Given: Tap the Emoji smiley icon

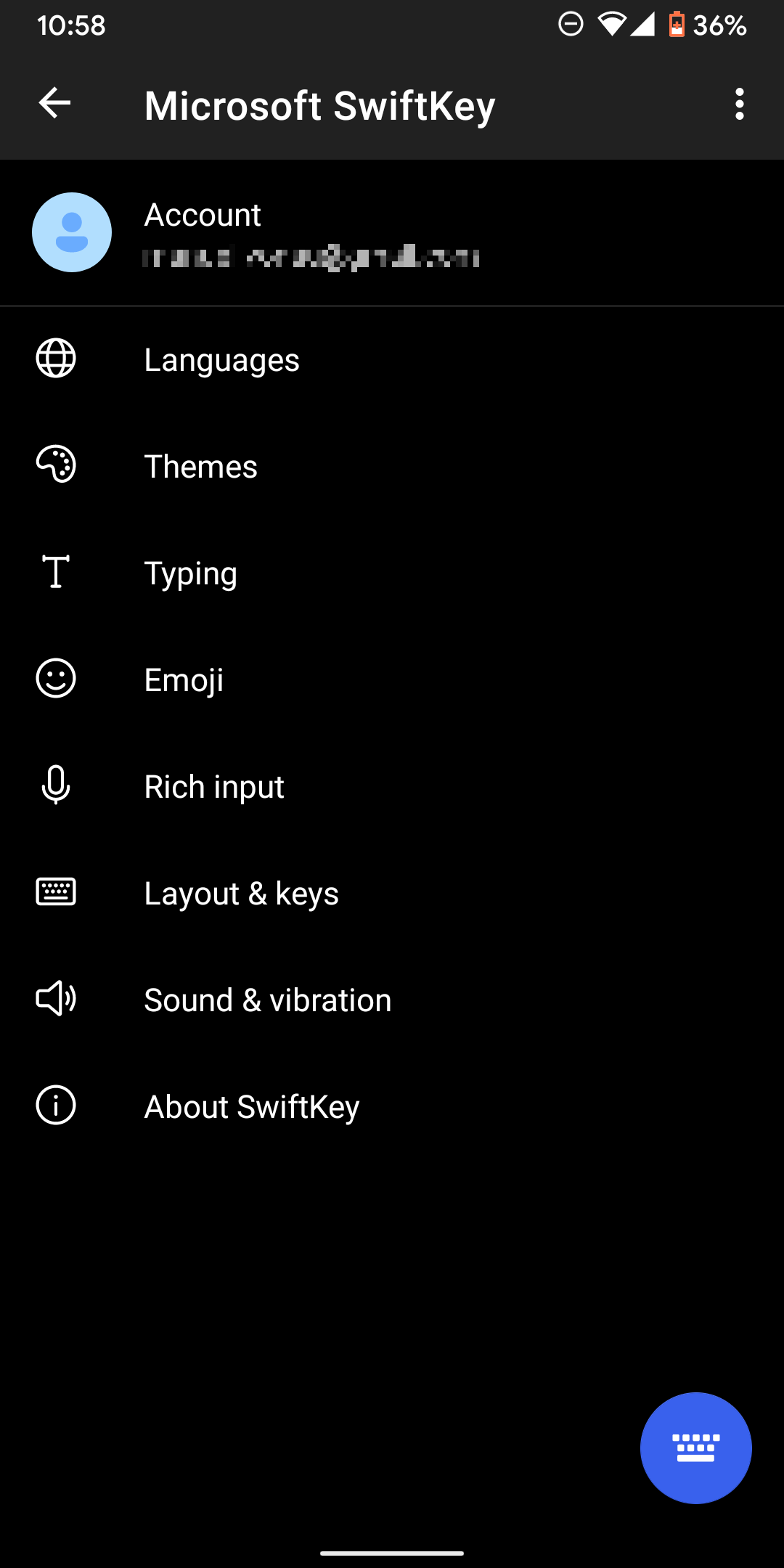Looking at the screenshot, I should pos(56,679).
